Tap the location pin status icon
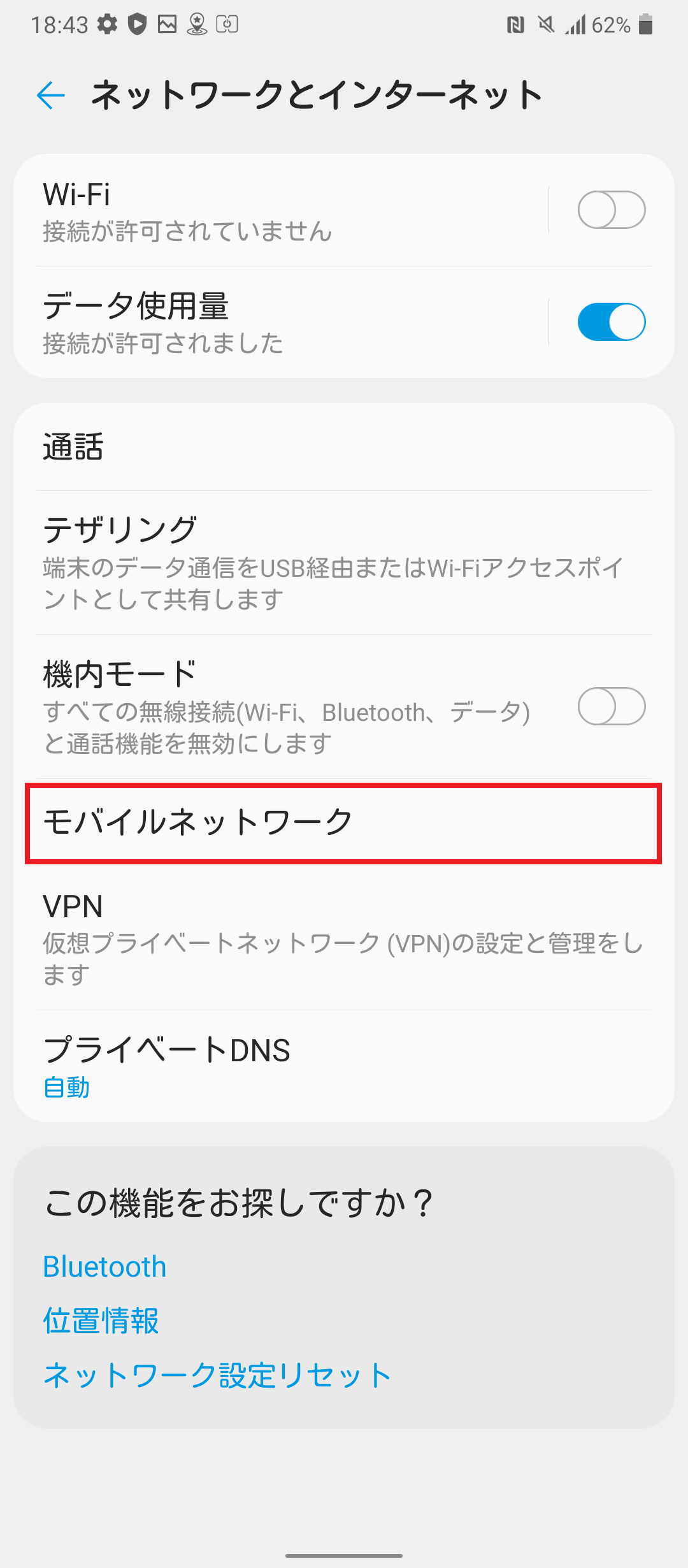 [x=198, y=25]
